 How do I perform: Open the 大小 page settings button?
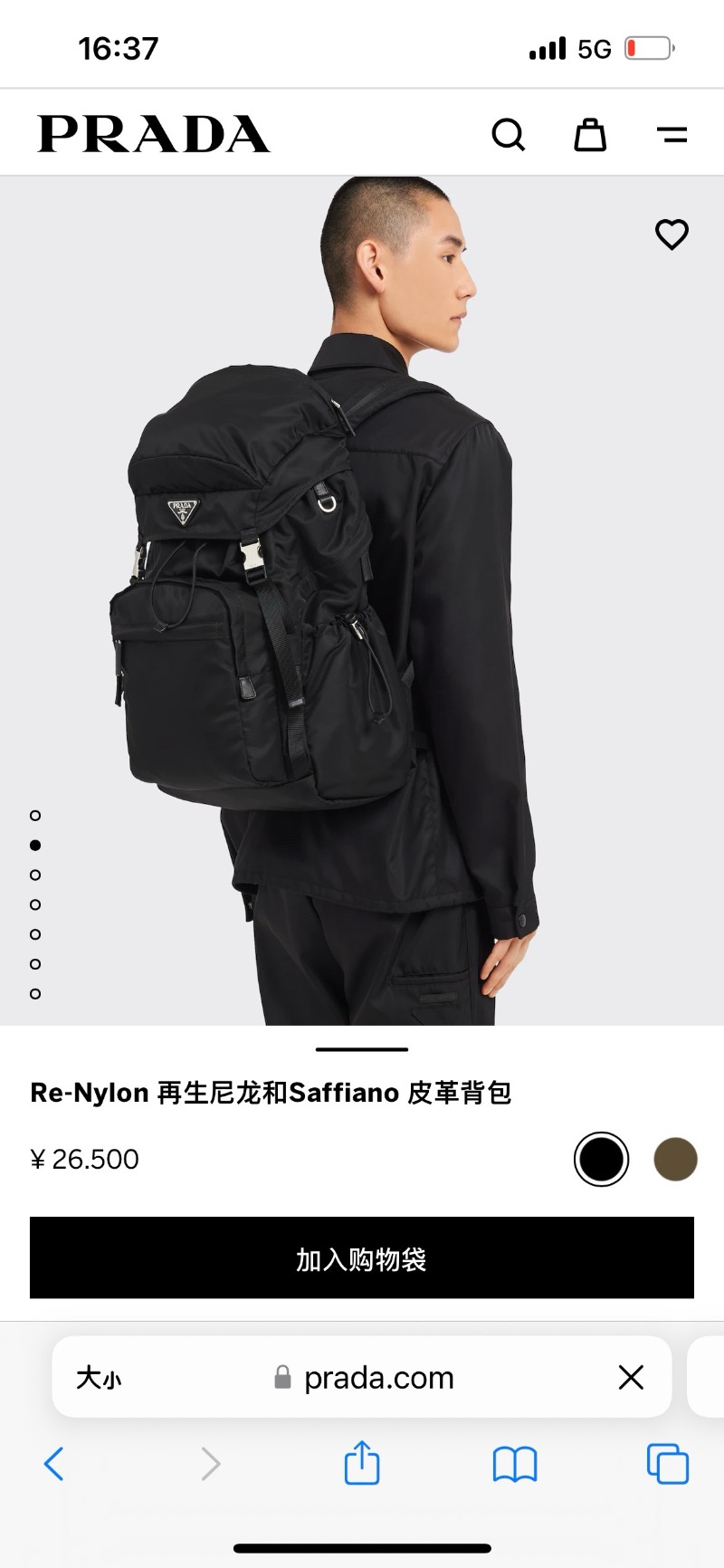(99, 1378)
